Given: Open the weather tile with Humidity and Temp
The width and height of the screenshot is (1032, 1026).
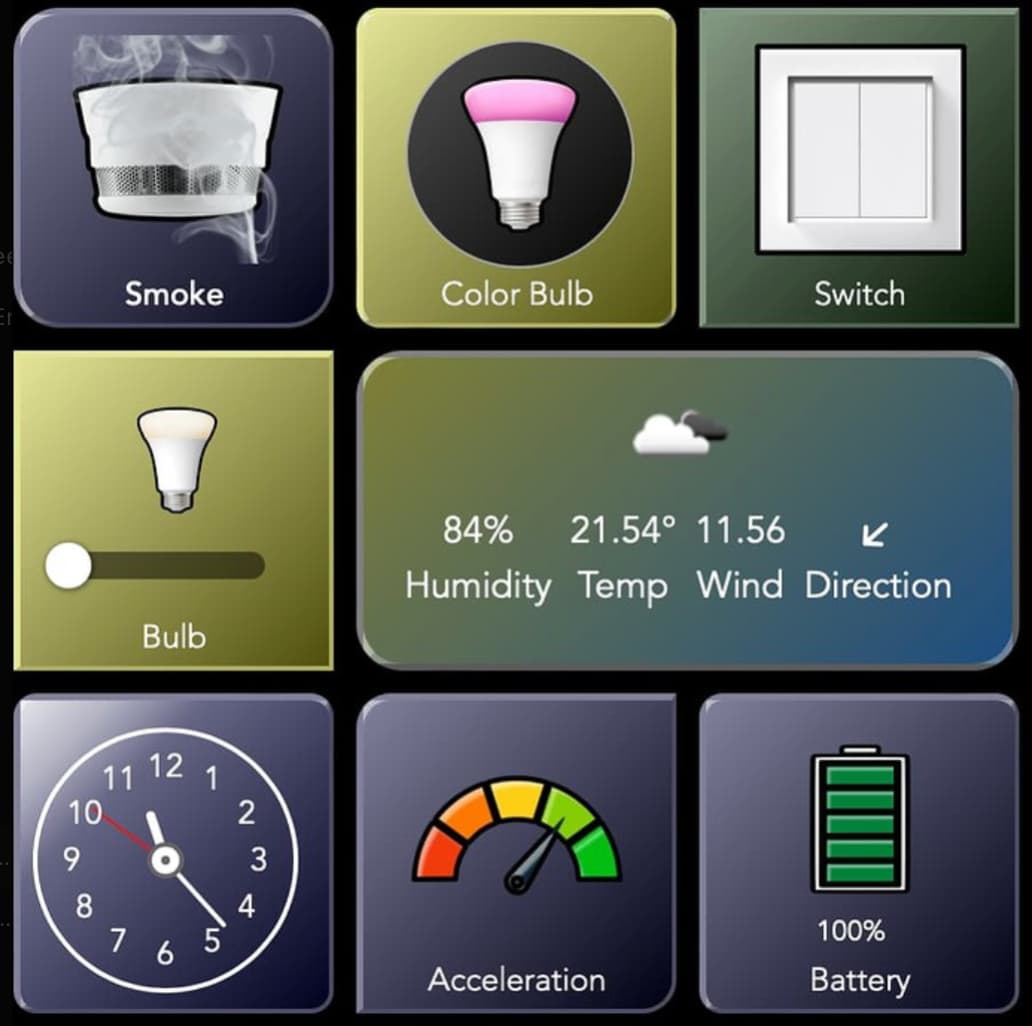Looking at the screenshot, I should point(686,510).
